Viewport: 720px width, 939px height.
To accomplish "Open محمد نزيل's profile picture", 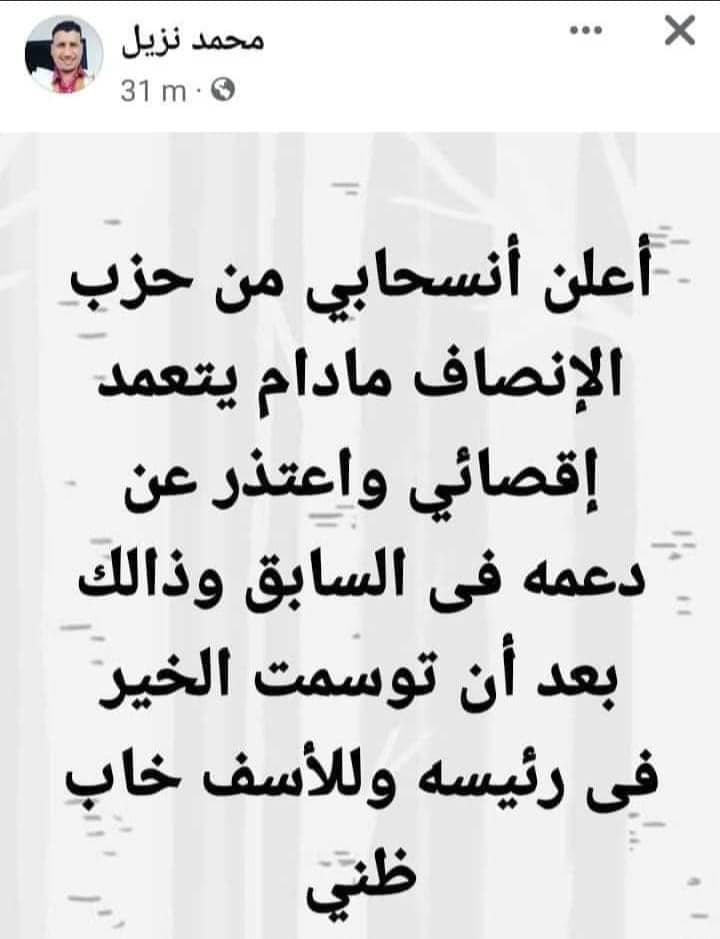I will pos(63,53).
